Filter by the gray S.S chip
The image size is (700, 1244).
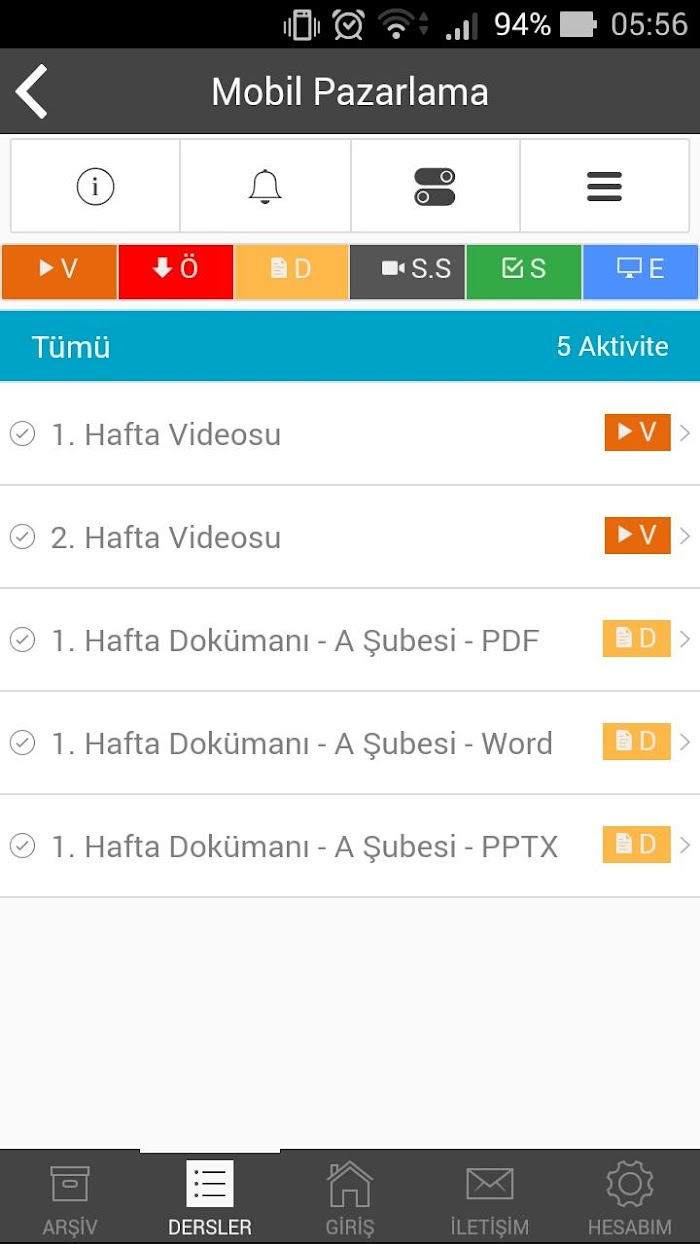(x=408, y=270)
